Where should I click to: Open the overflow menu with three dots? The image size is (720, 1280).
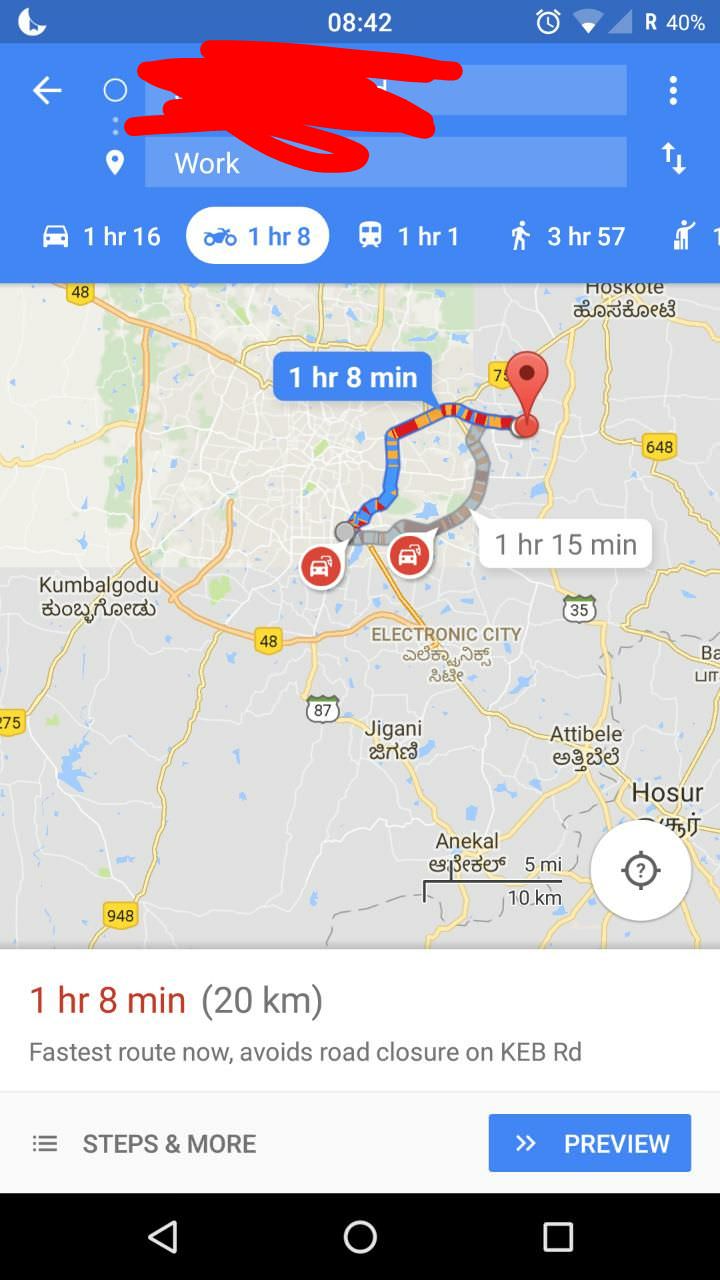(673, 91)
